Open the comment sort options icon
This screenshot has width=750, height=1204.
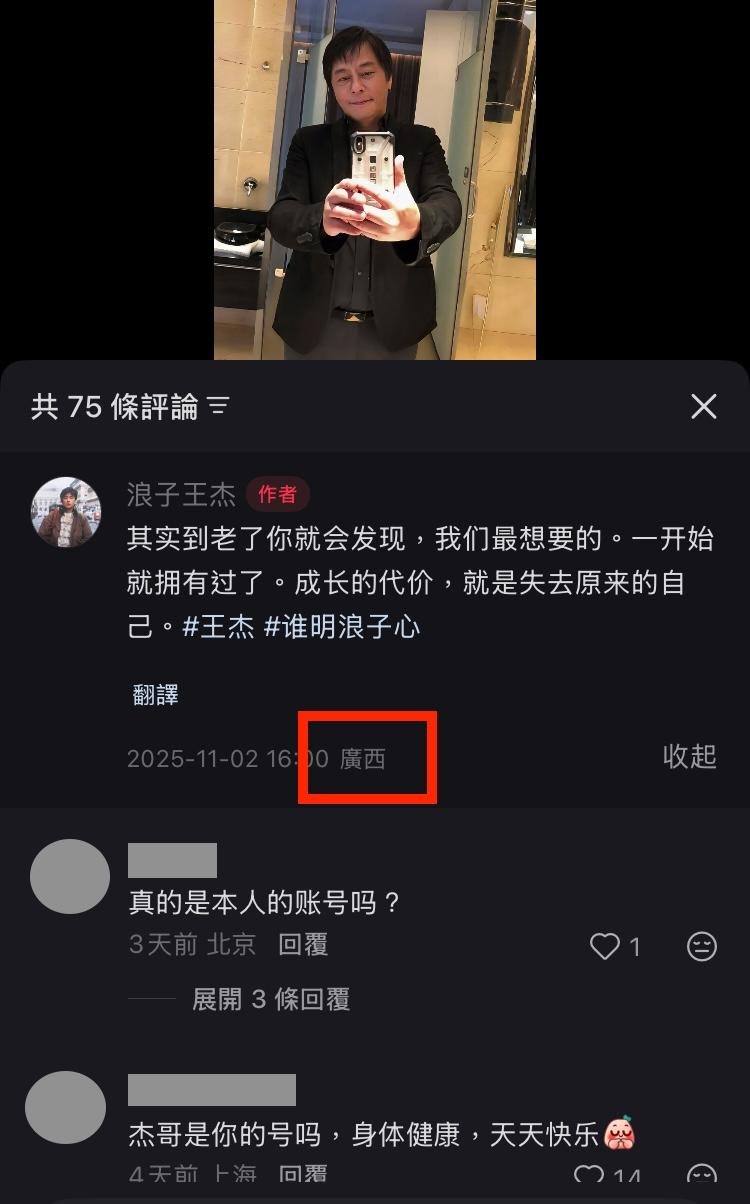tap(218, 406)
